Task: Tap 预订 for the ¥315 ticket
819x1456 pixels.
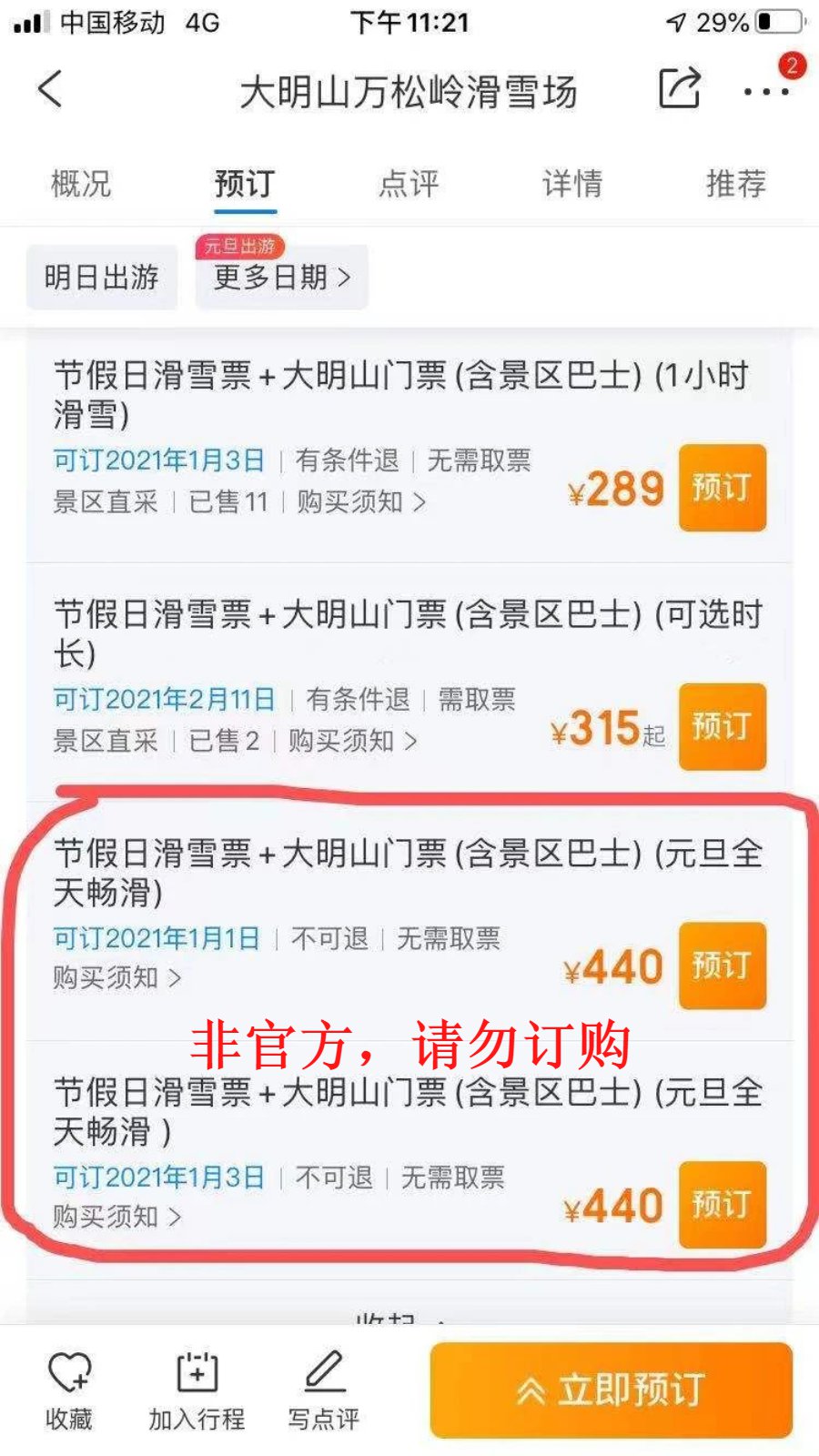Action: pos(722,726)
